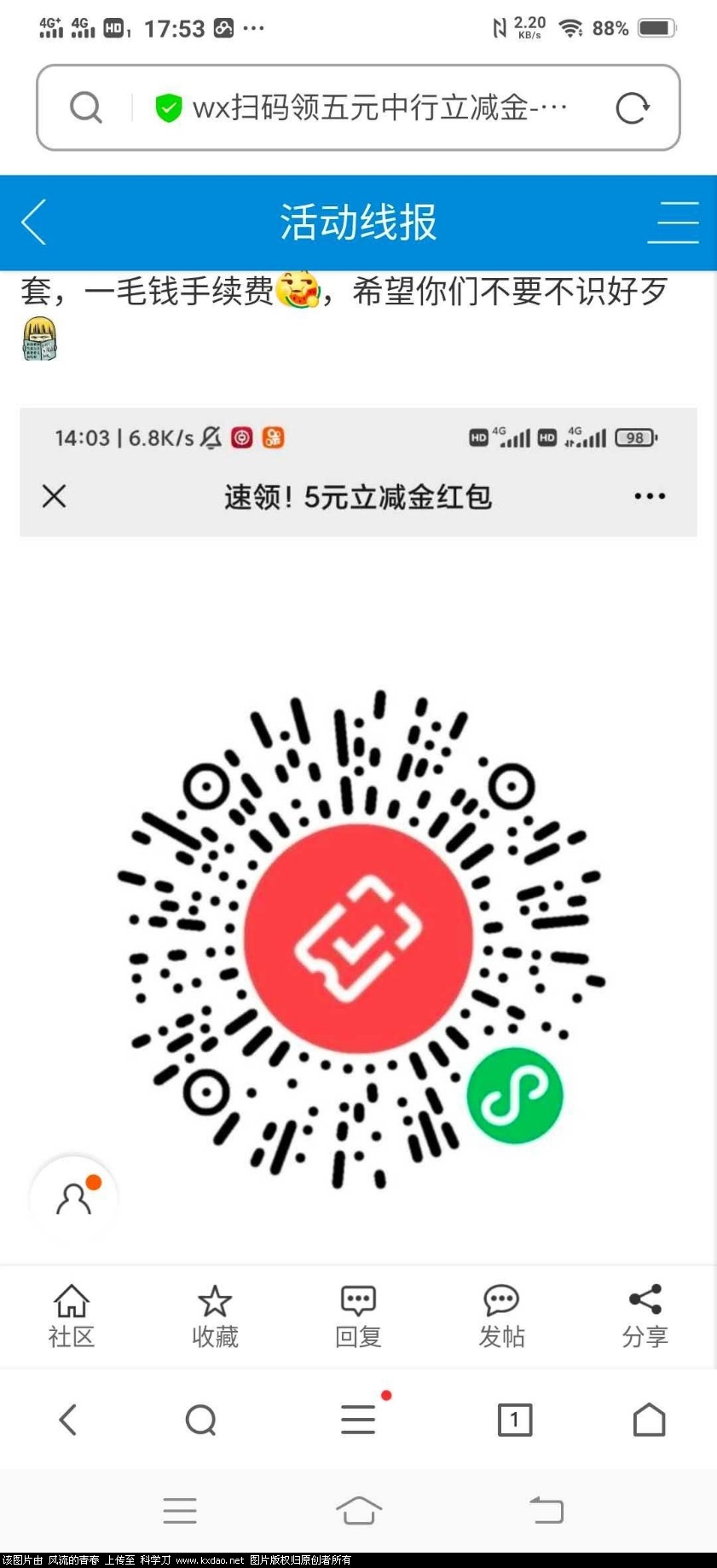Reply to the post via 回复
717x1568 pixels.
pyautogui.click(x=358, y=1316)
